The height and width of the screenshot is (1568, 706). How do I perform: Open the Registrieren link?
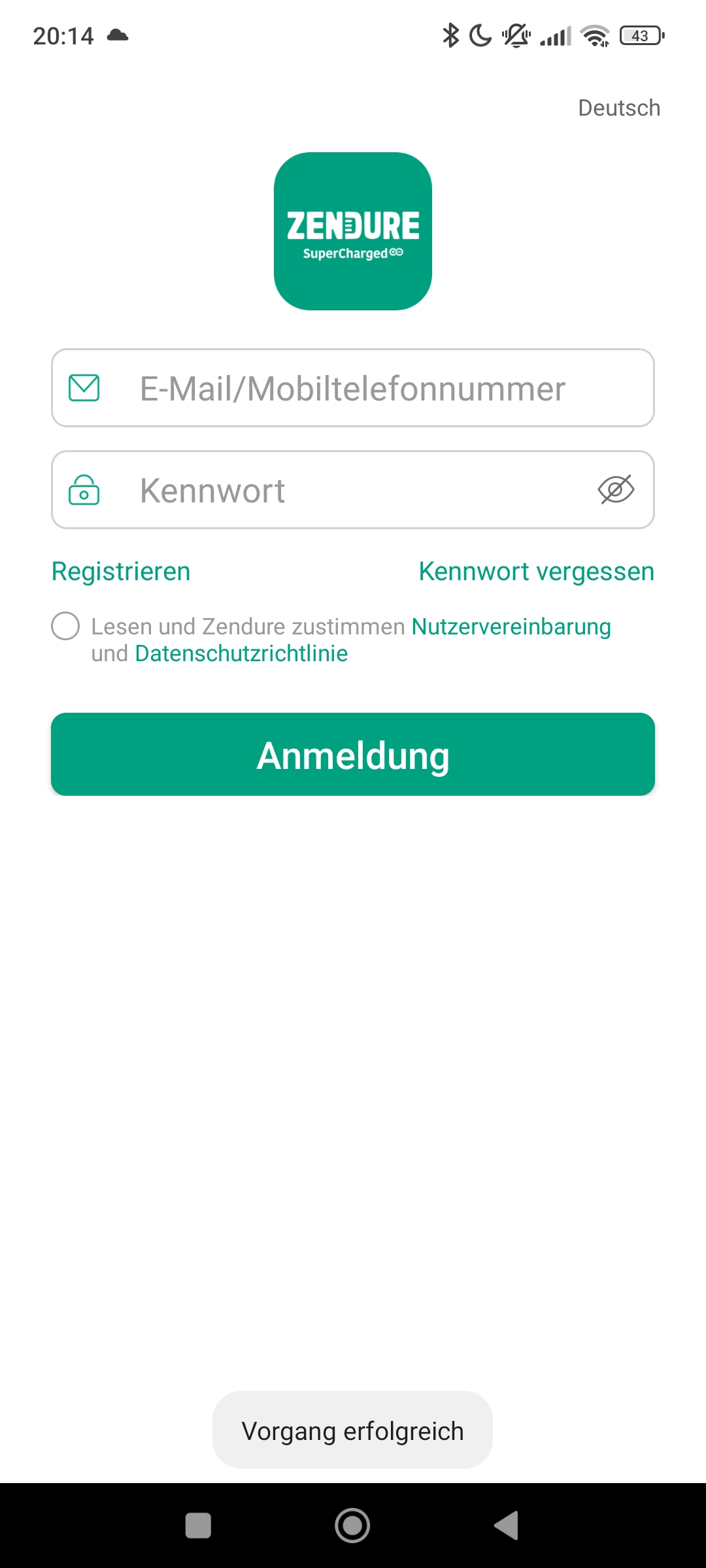pyautogui.click(x=121, y=572)
